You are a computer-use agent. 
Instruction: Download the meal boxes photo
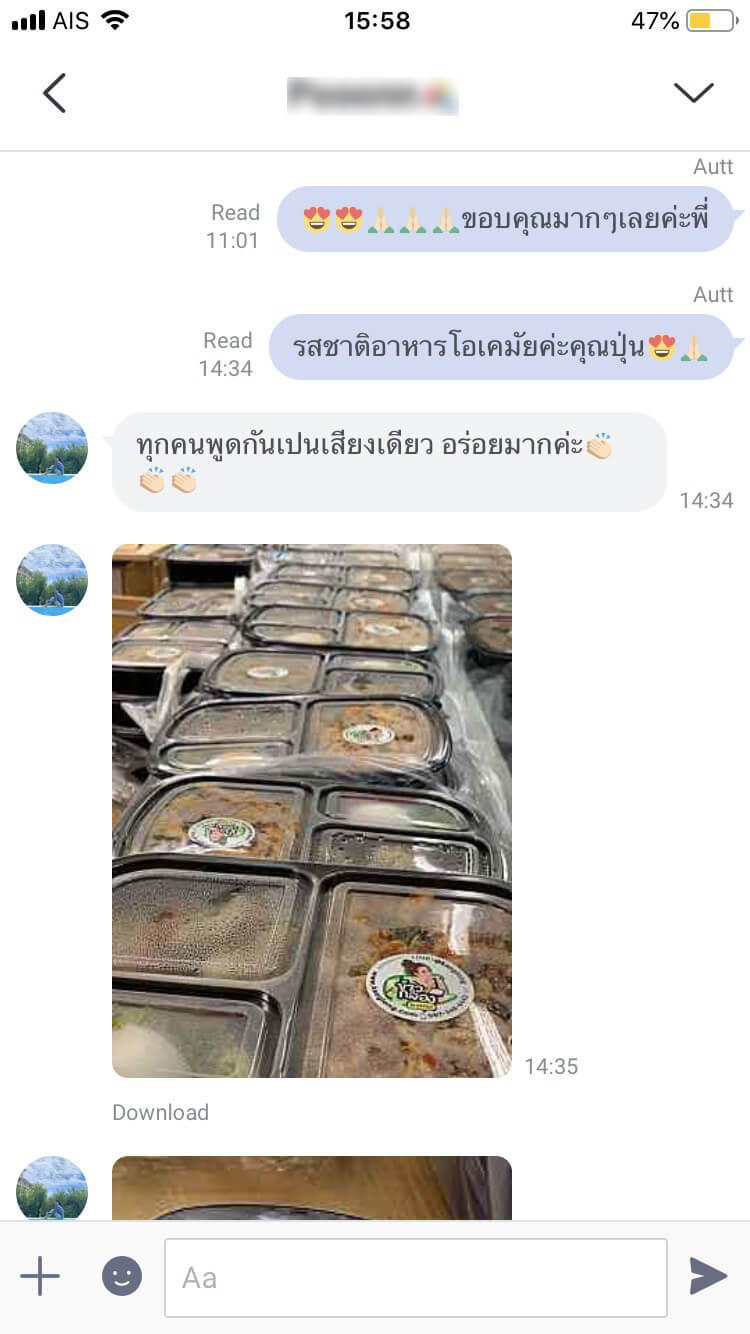coord(160,1112)
